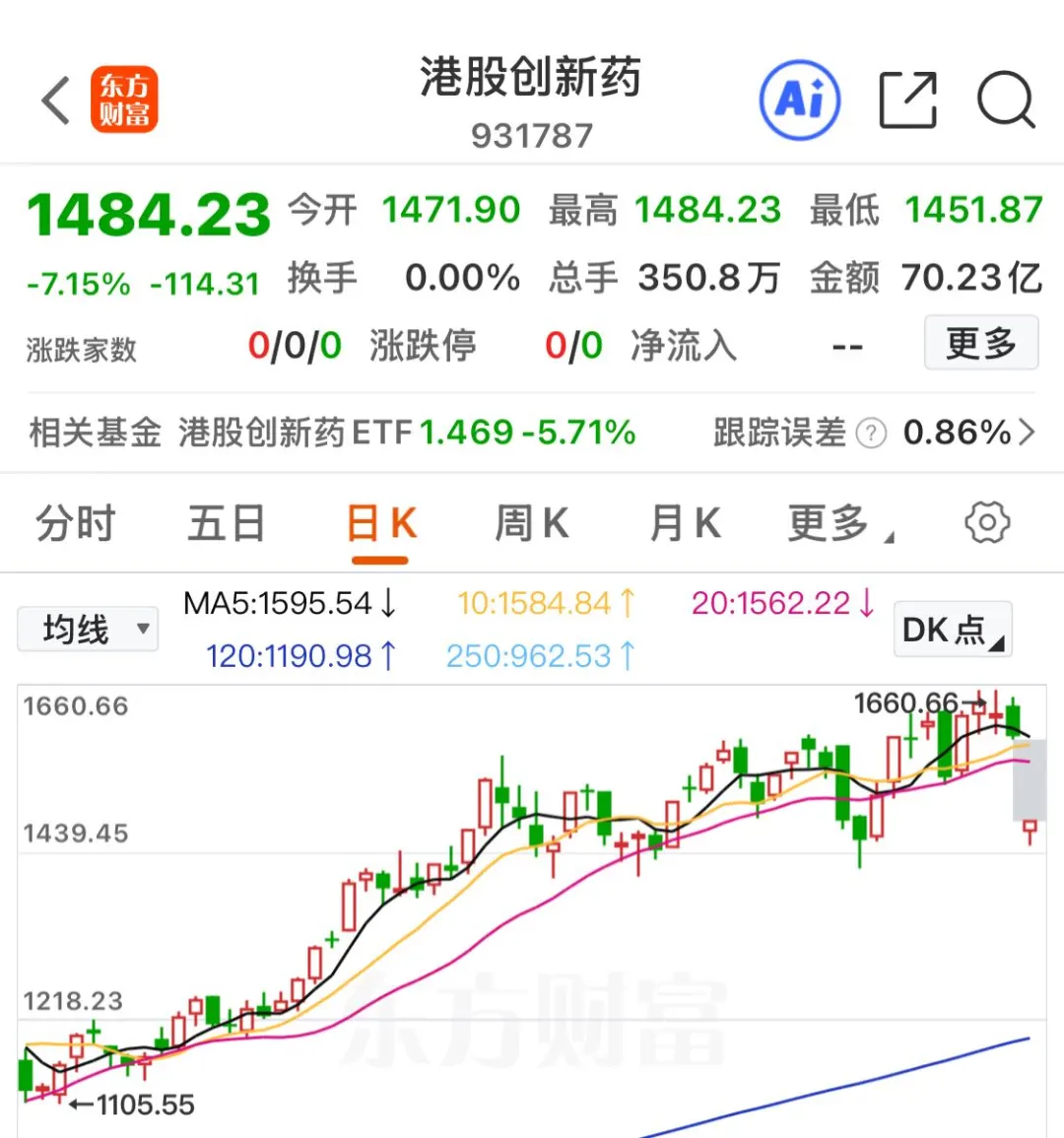Viewport: 1064px width, 1138px height.
Task: Open chart settings gear
Action: pos(987,522)
